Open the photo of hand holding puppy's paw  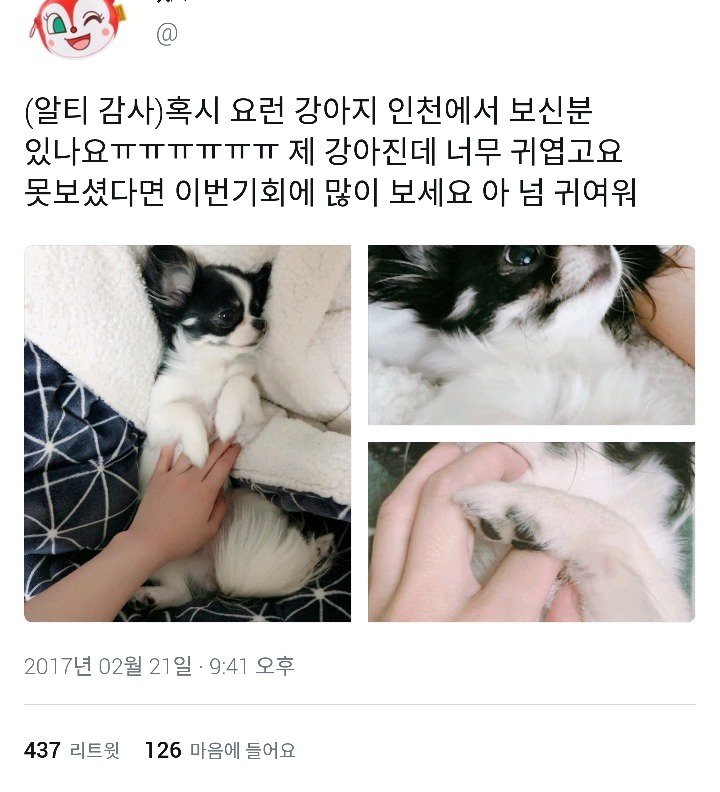(x=531, y=532)
